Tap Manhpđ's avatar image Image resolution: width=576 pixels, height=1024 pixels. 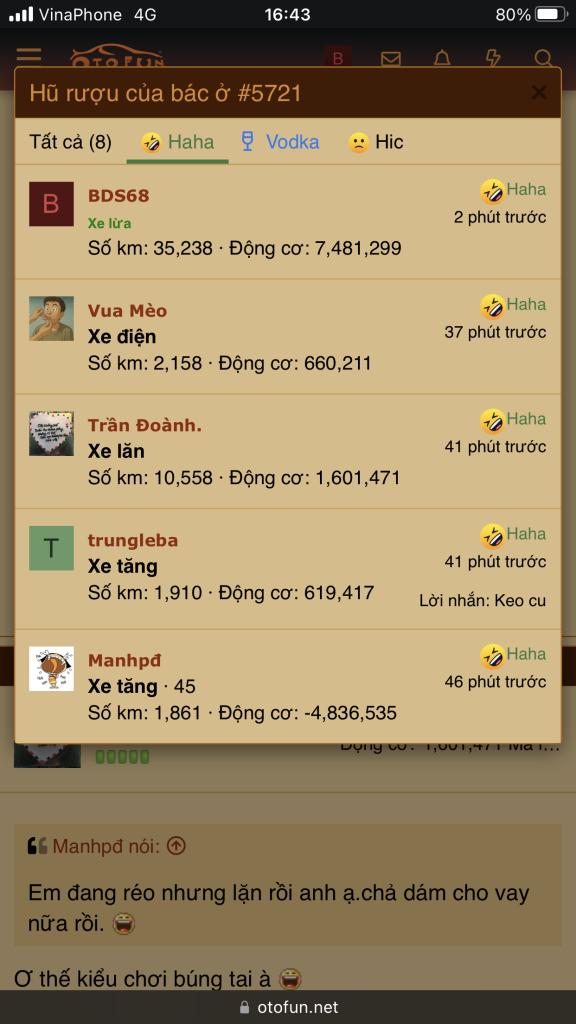52,669
